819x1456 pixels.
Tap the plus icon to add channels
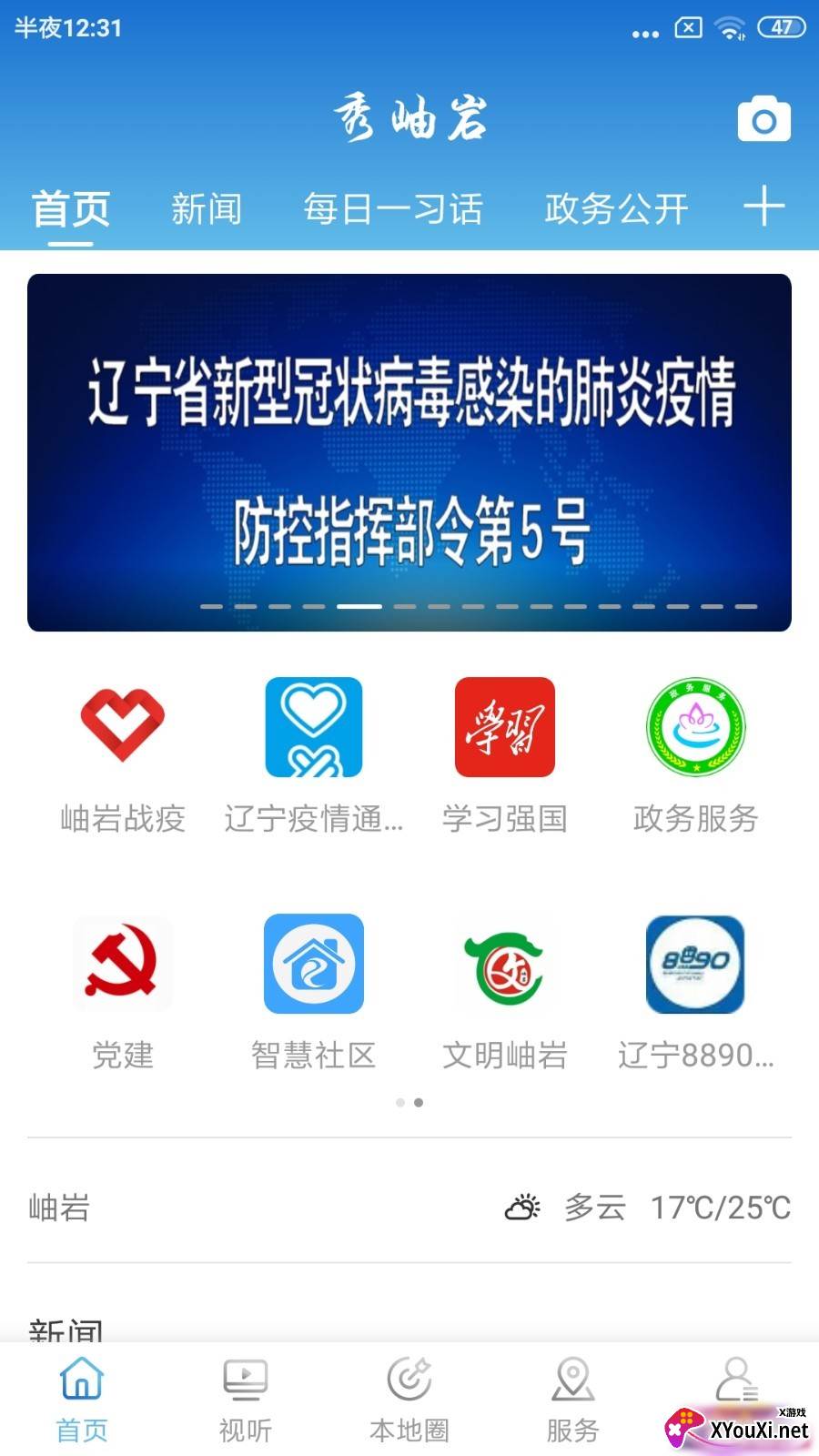pos(763,207)
